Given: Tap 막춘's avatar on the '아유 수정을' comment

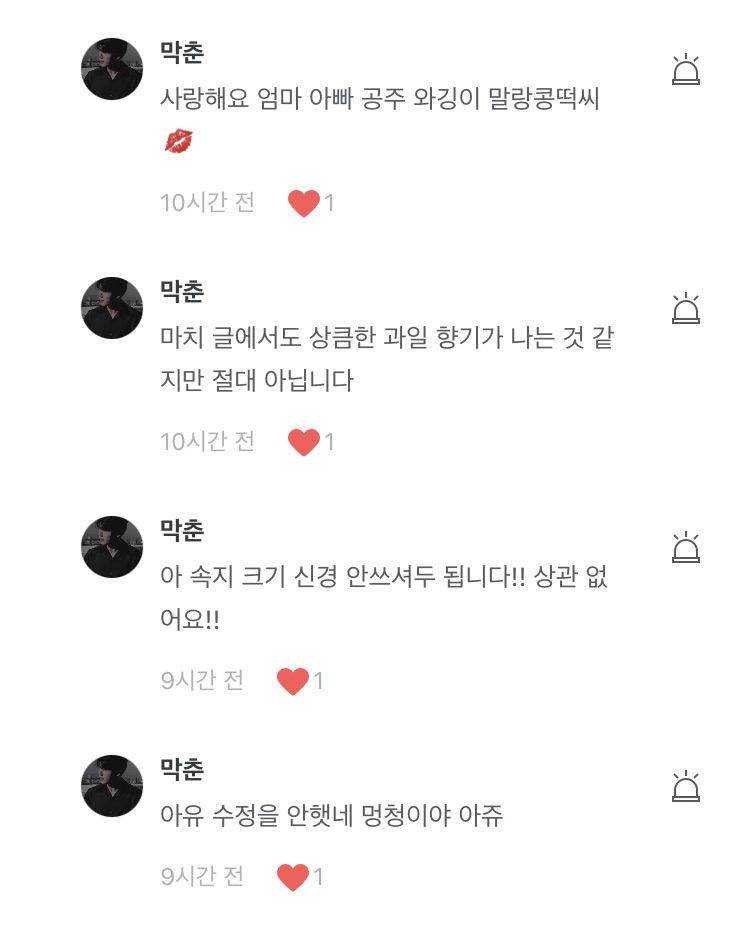Looking at the screenshot, I should pyautogui.click(x=112, y=786).
